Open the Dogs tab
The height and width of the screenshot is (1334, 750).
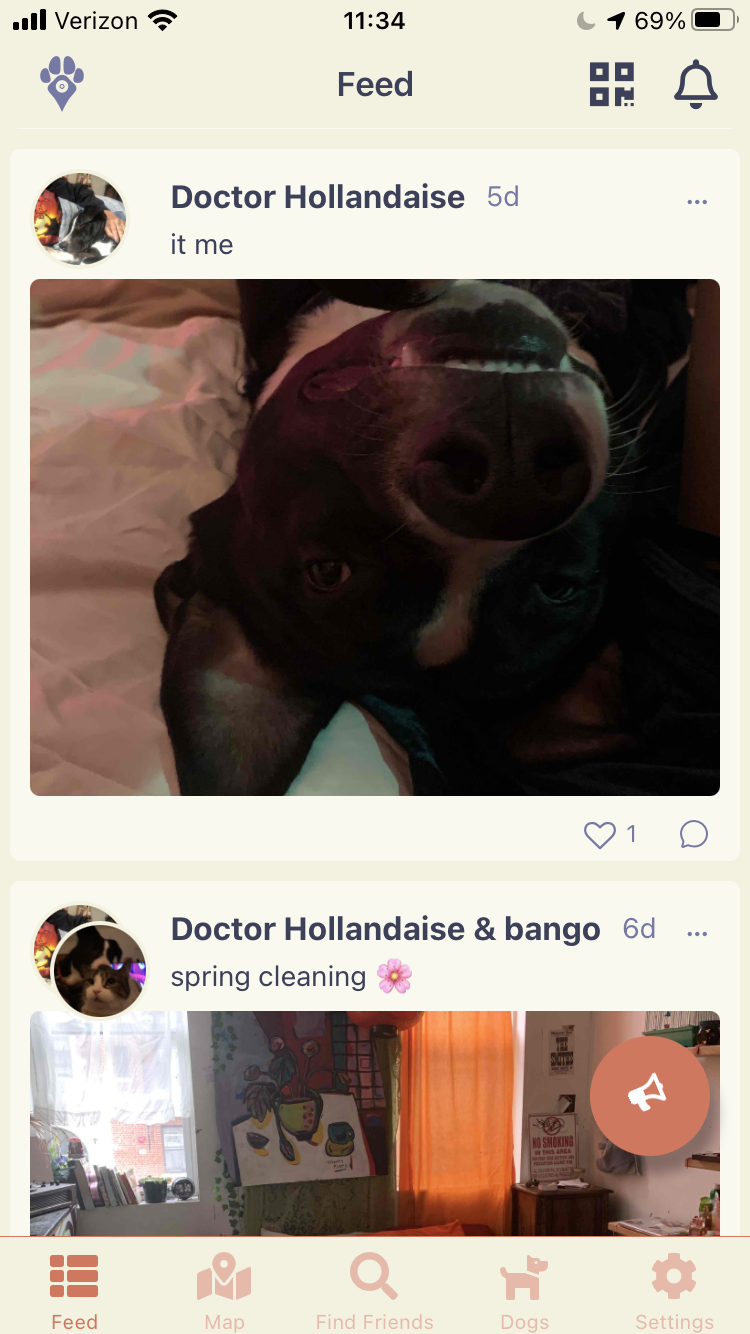524,1290
